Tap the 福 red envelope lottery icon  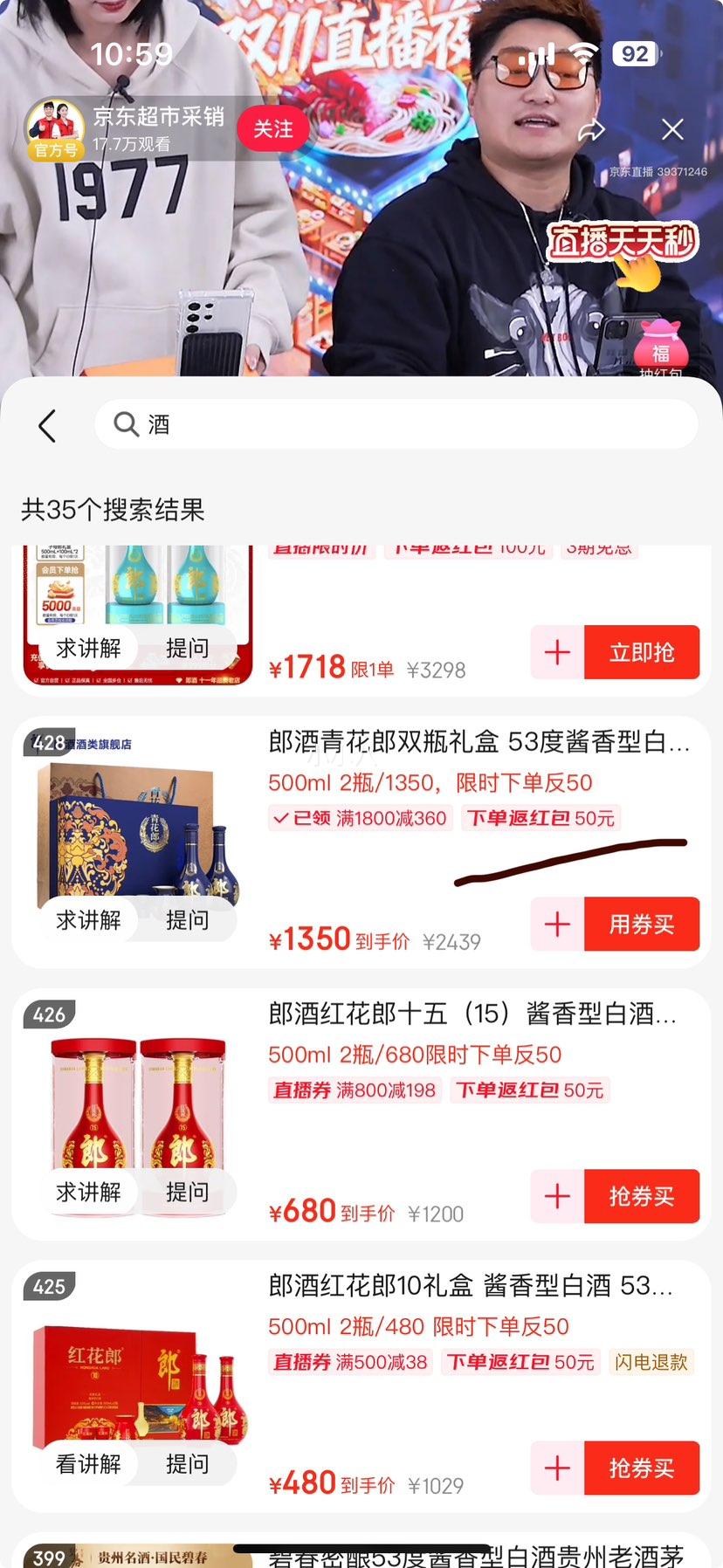[x=661, y=347]
